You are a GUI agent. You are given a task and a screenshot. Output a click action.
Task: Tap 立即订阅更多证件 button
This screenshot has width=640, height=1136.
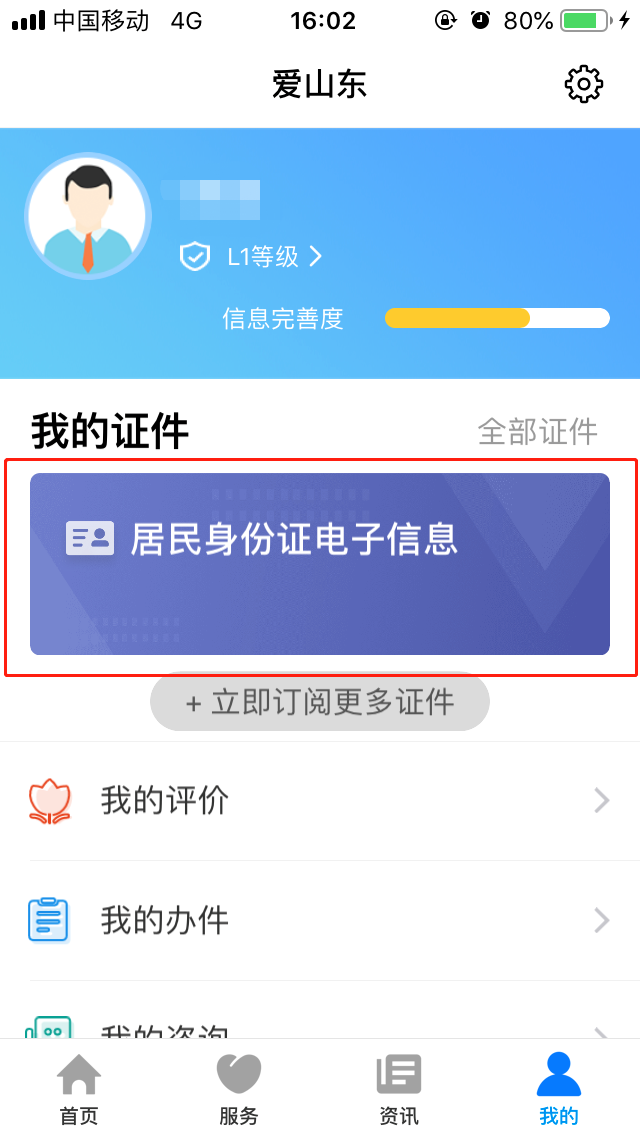(x=320, y=702)
